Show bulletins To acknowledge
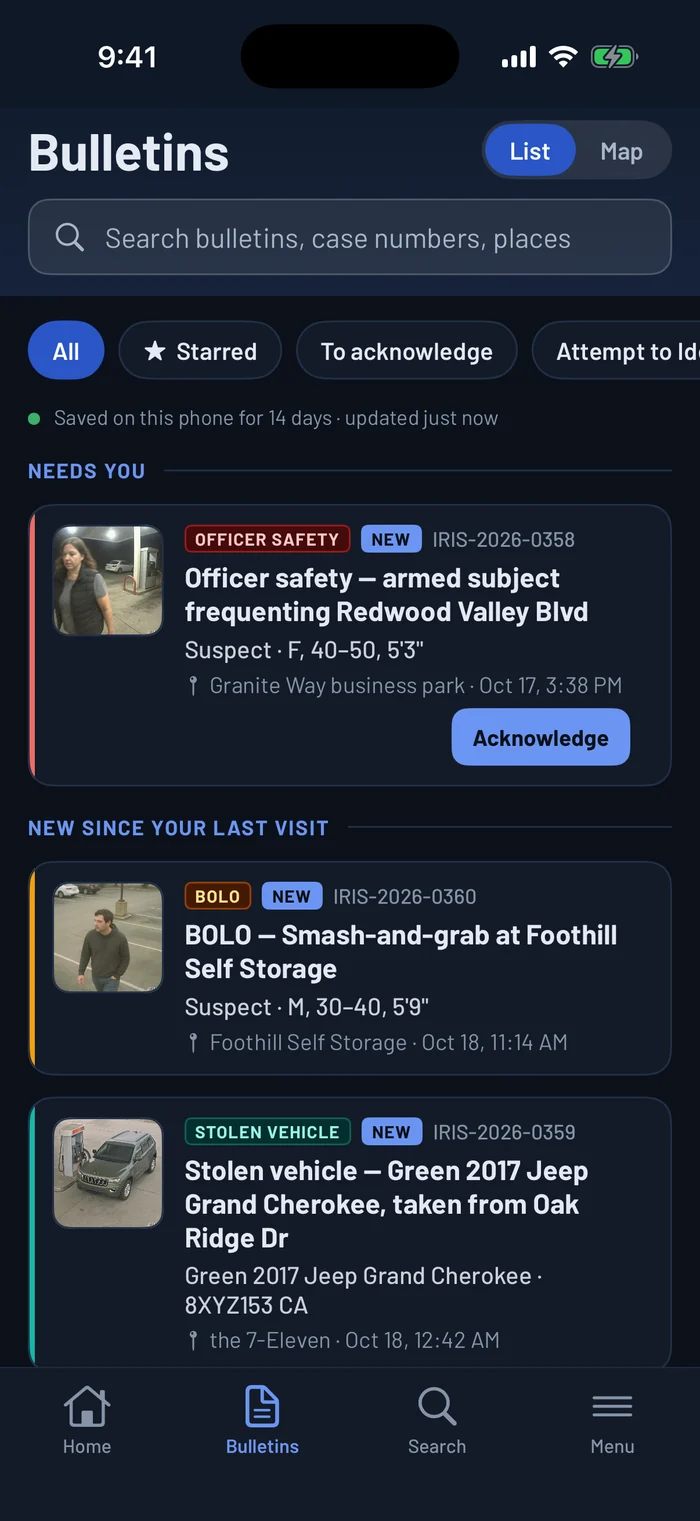Screen dimensions: 700x1521 coord(407,351)
